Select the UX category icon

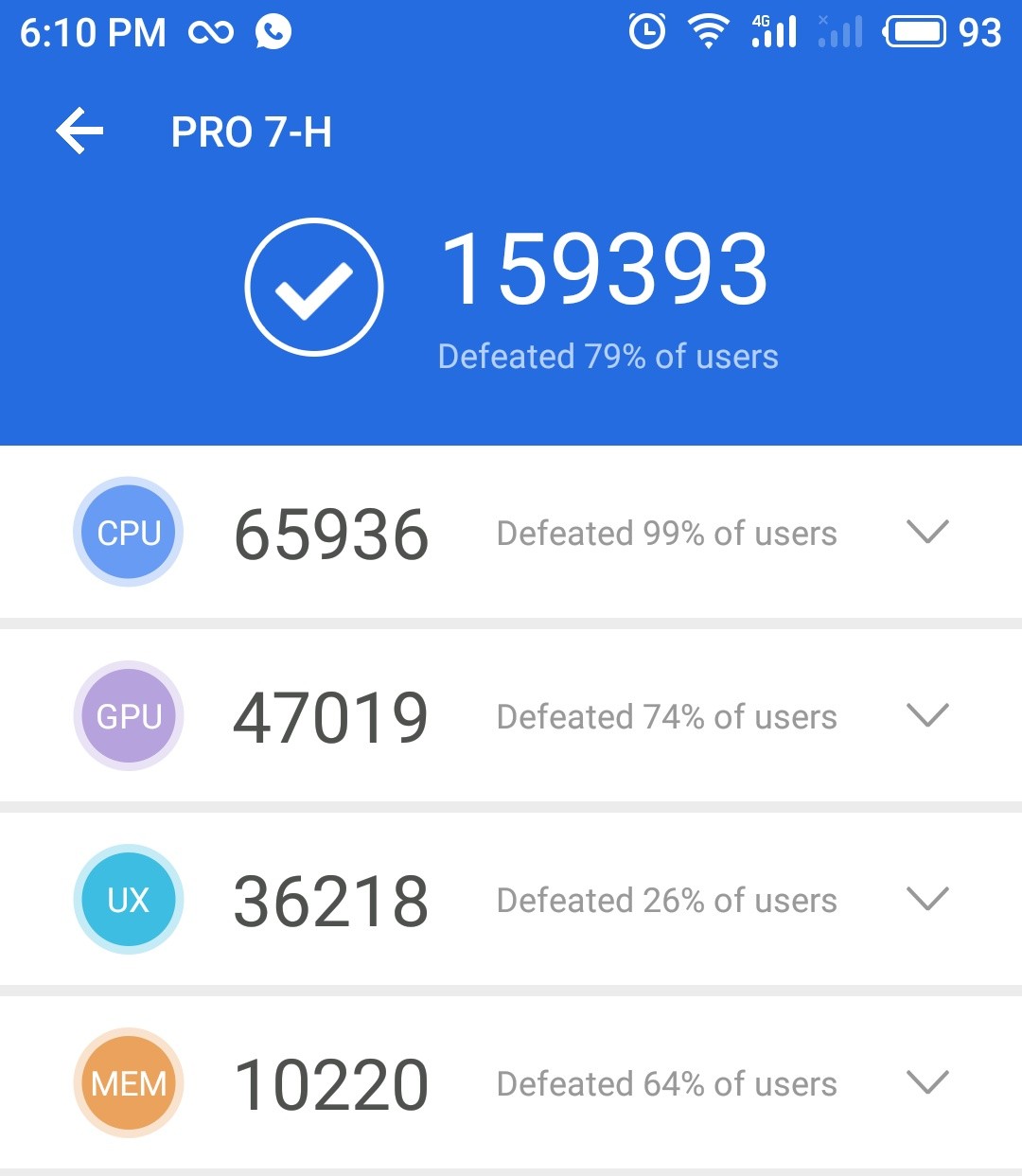[x=127, y=899]
